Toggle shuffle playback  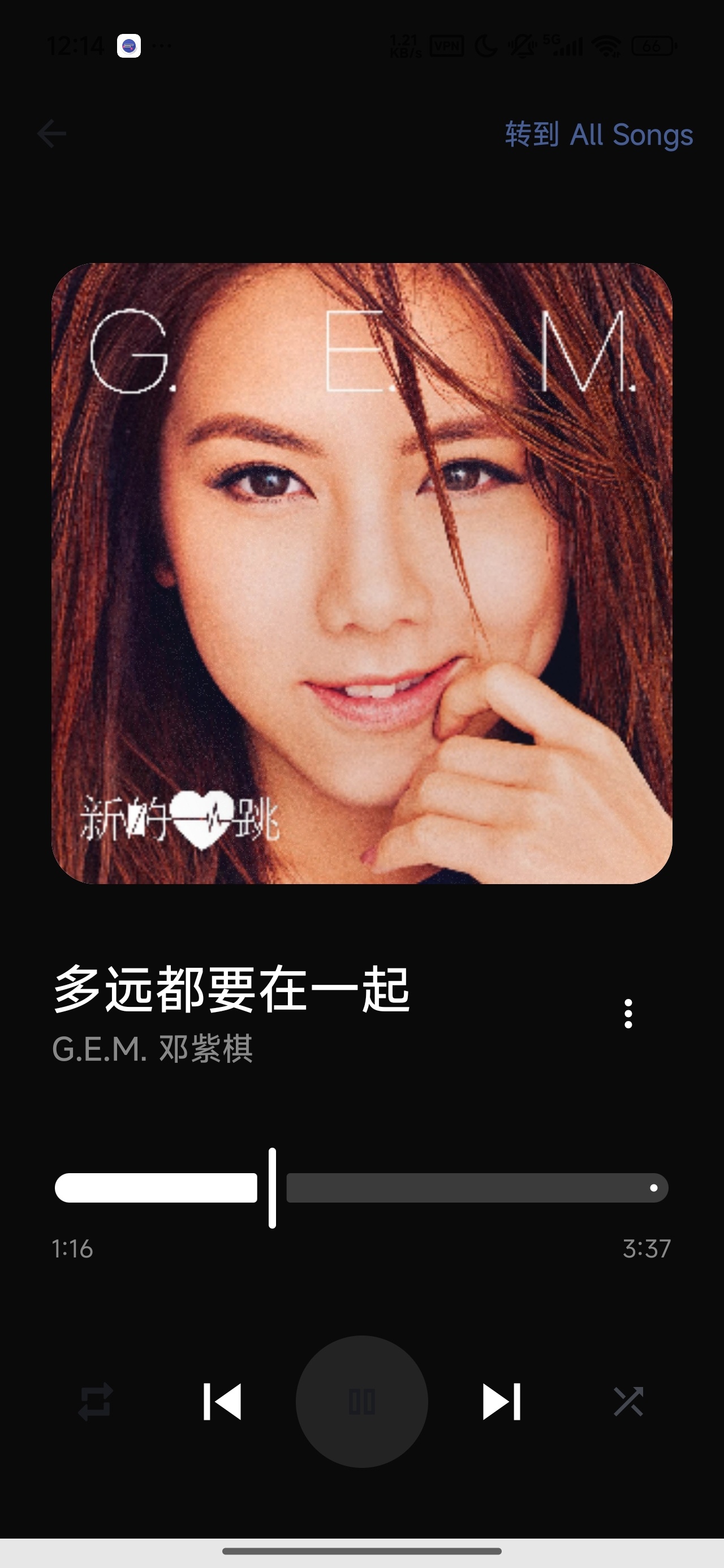point(628,1402)
